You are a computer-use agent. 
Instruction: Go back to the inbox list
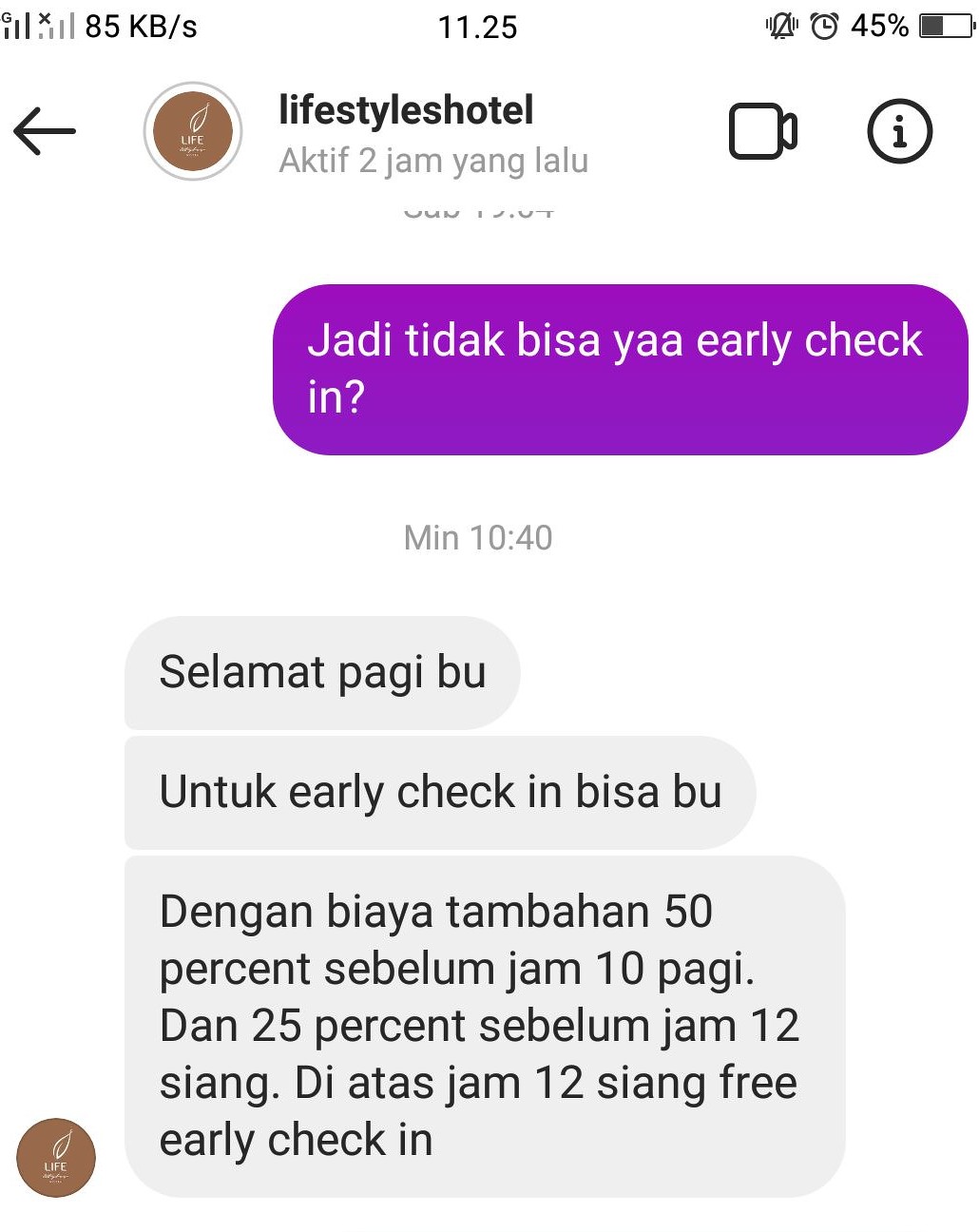(45, 131)
